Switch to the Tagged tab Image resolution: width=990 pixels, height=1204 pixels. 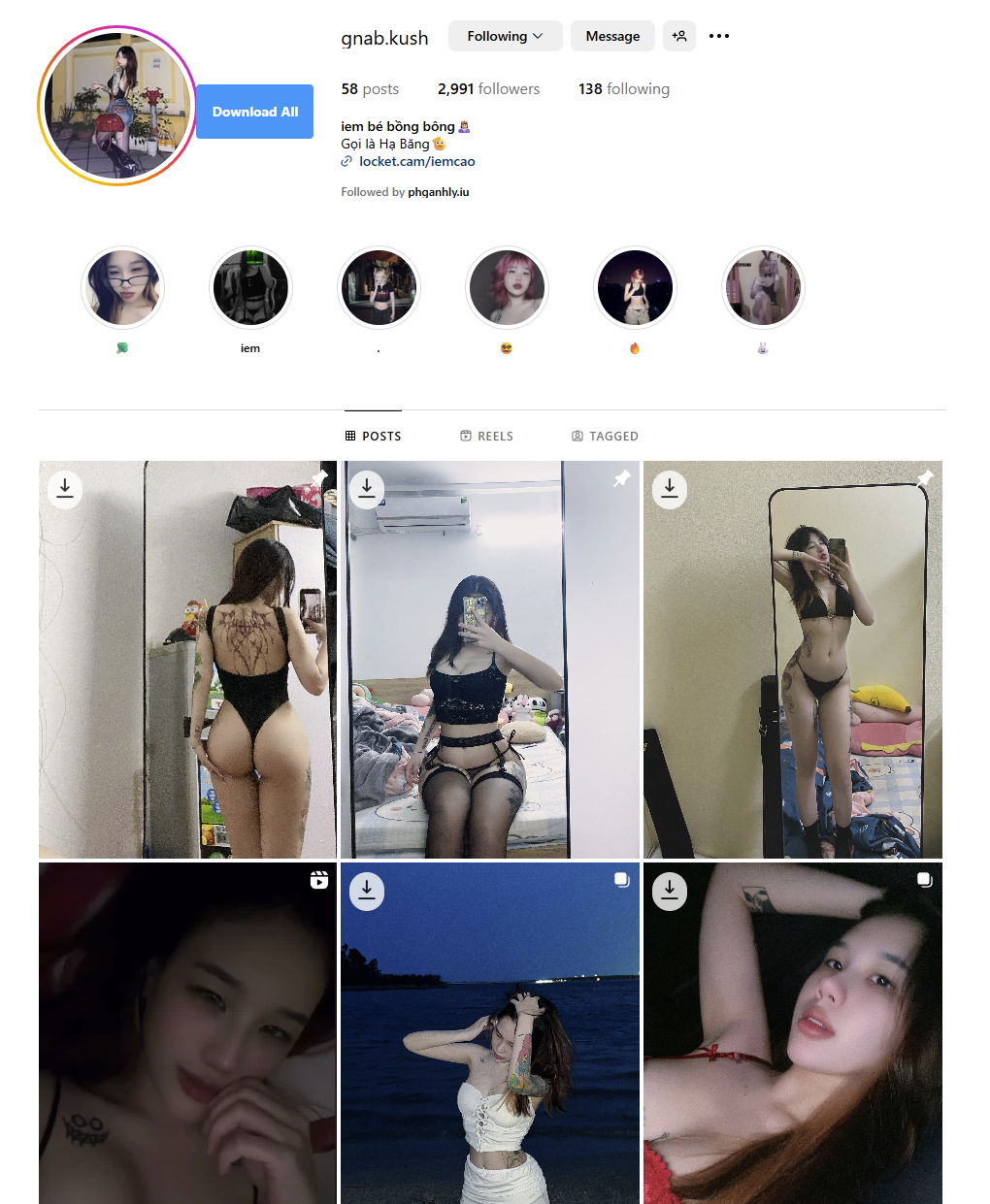[x=605, y=437]
